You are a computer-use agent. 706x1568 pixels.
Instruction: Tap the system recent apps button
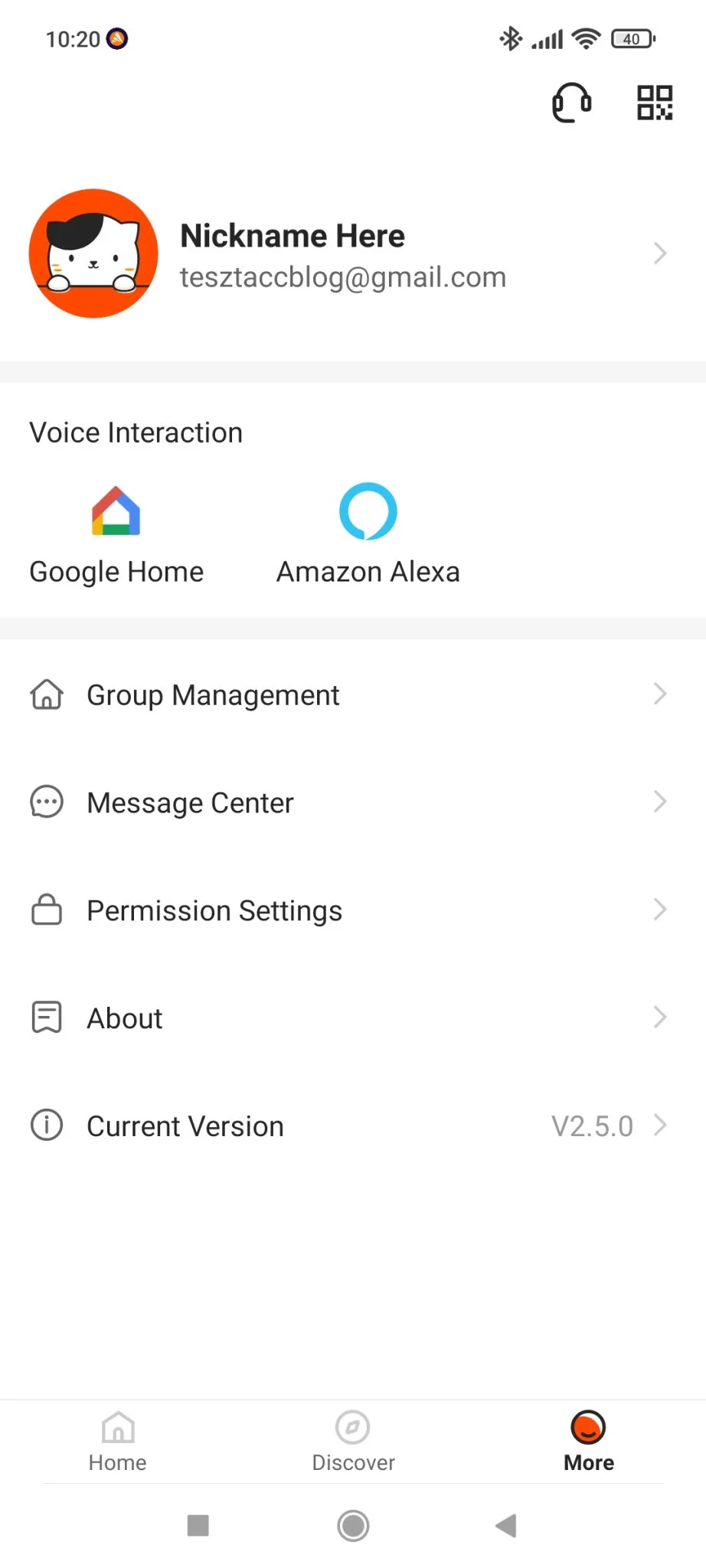coord(198,1525)
